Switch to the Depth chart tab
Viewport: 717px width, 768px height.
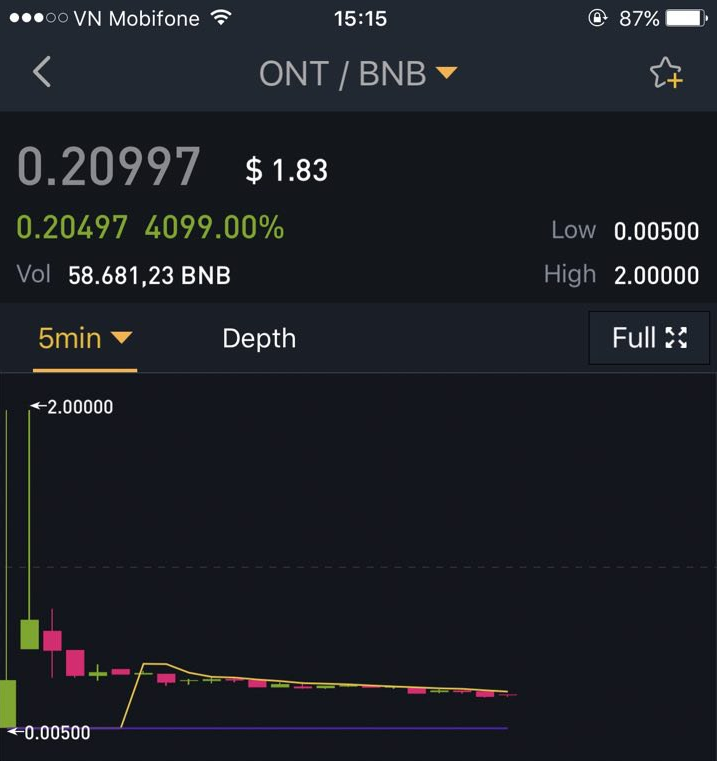[259, 338]
